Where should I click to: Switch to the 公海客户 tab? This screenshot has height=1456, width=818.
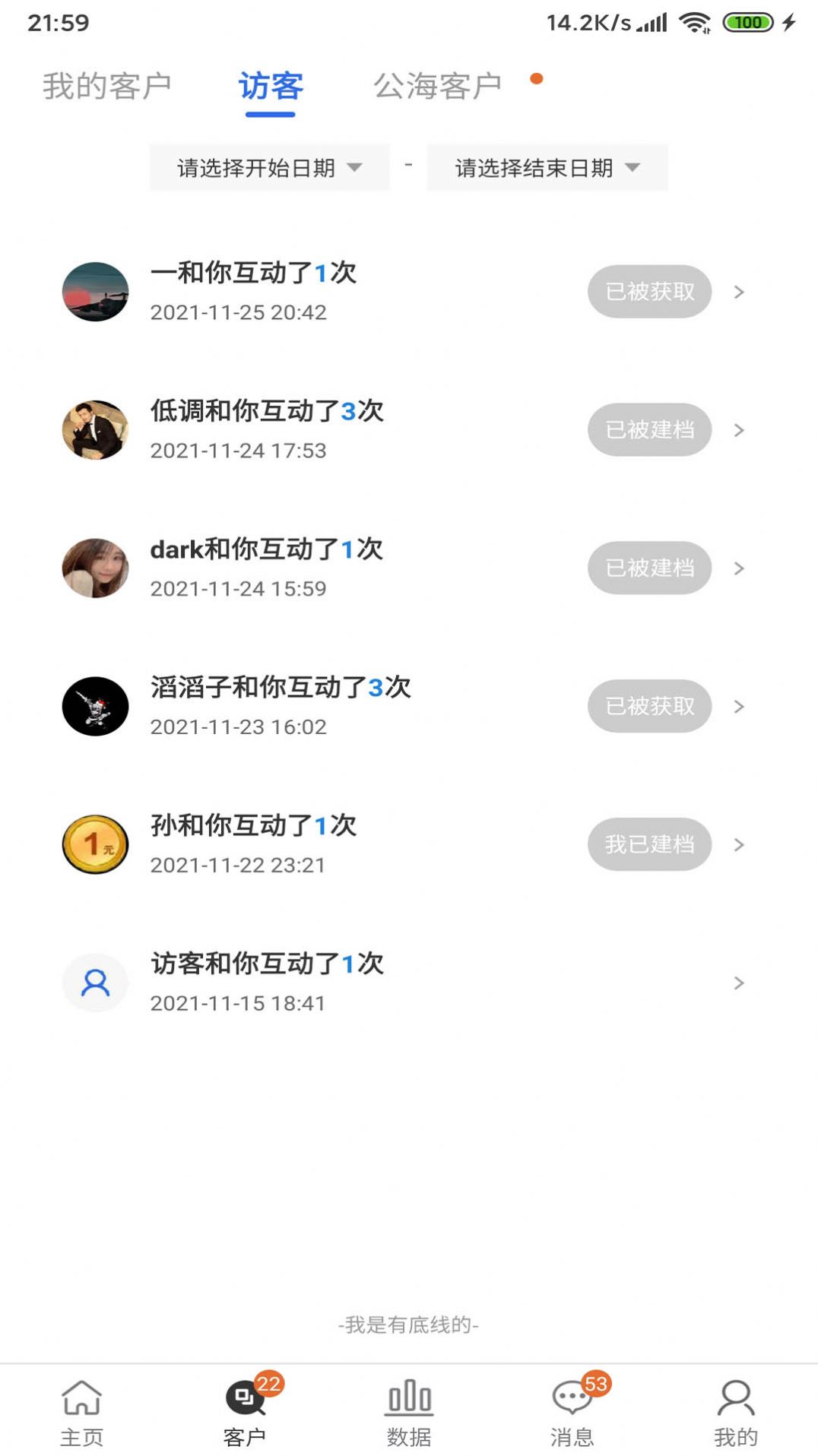(x=438, y=86)
